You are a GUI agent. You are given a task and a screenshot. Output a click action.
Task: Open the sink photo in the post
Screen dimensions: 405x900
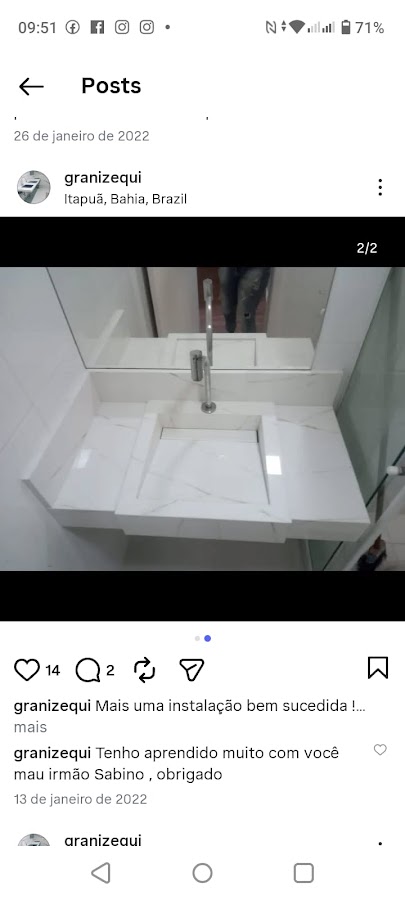point(202,418)
